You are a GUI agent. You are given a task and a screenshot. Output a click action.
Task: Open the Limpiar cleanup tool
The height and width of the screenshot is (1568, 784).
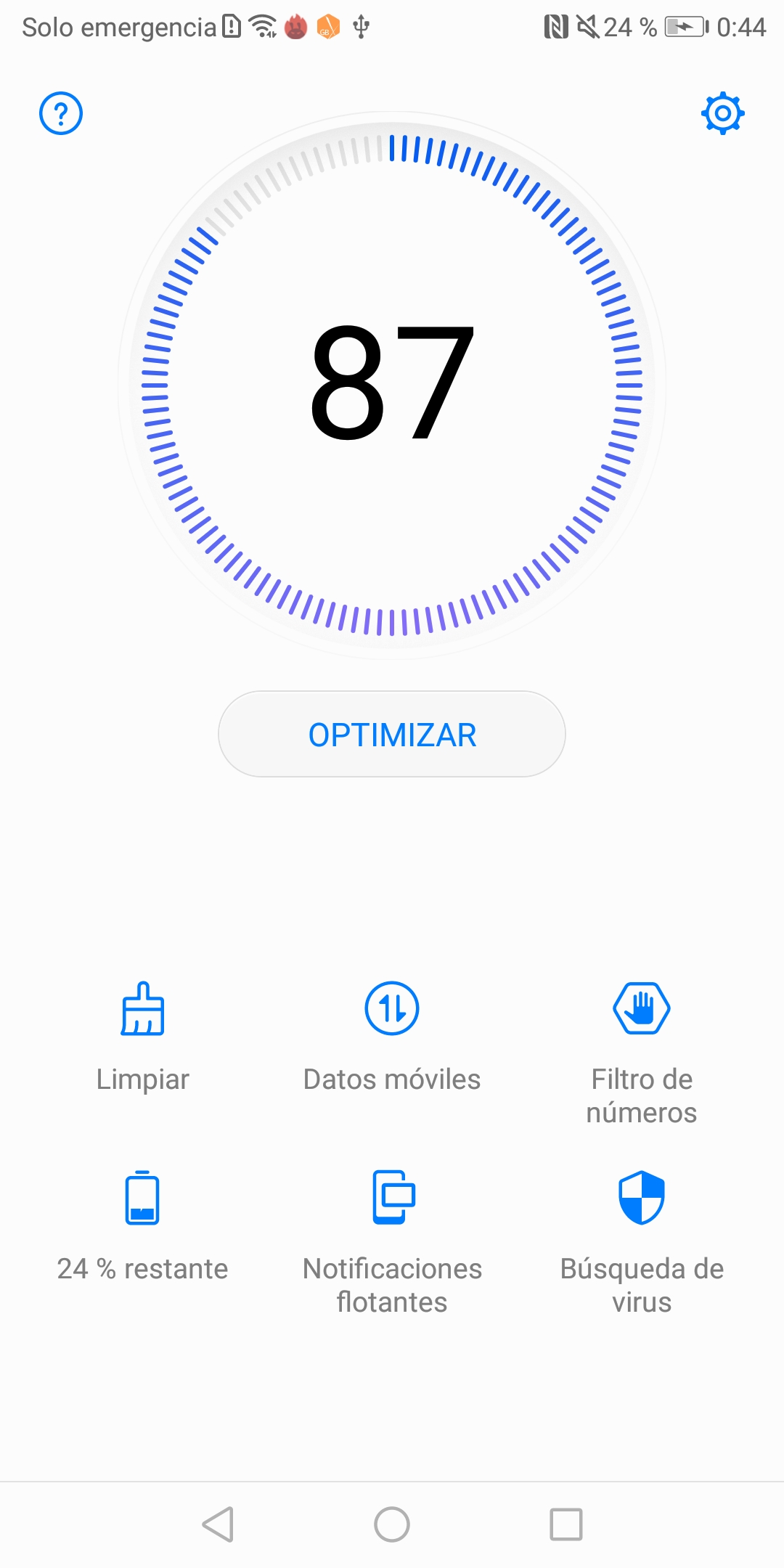(x=143, y=1038)
